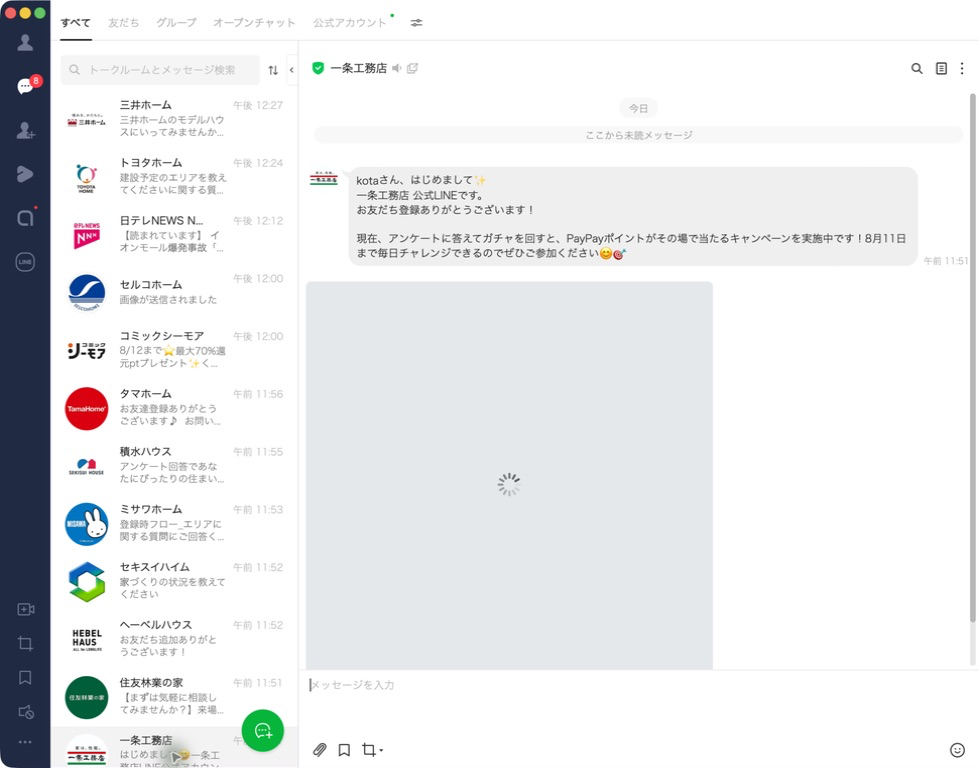Search within the 一条工務店 chat
The image size is (979, 768).
point(917,69)
